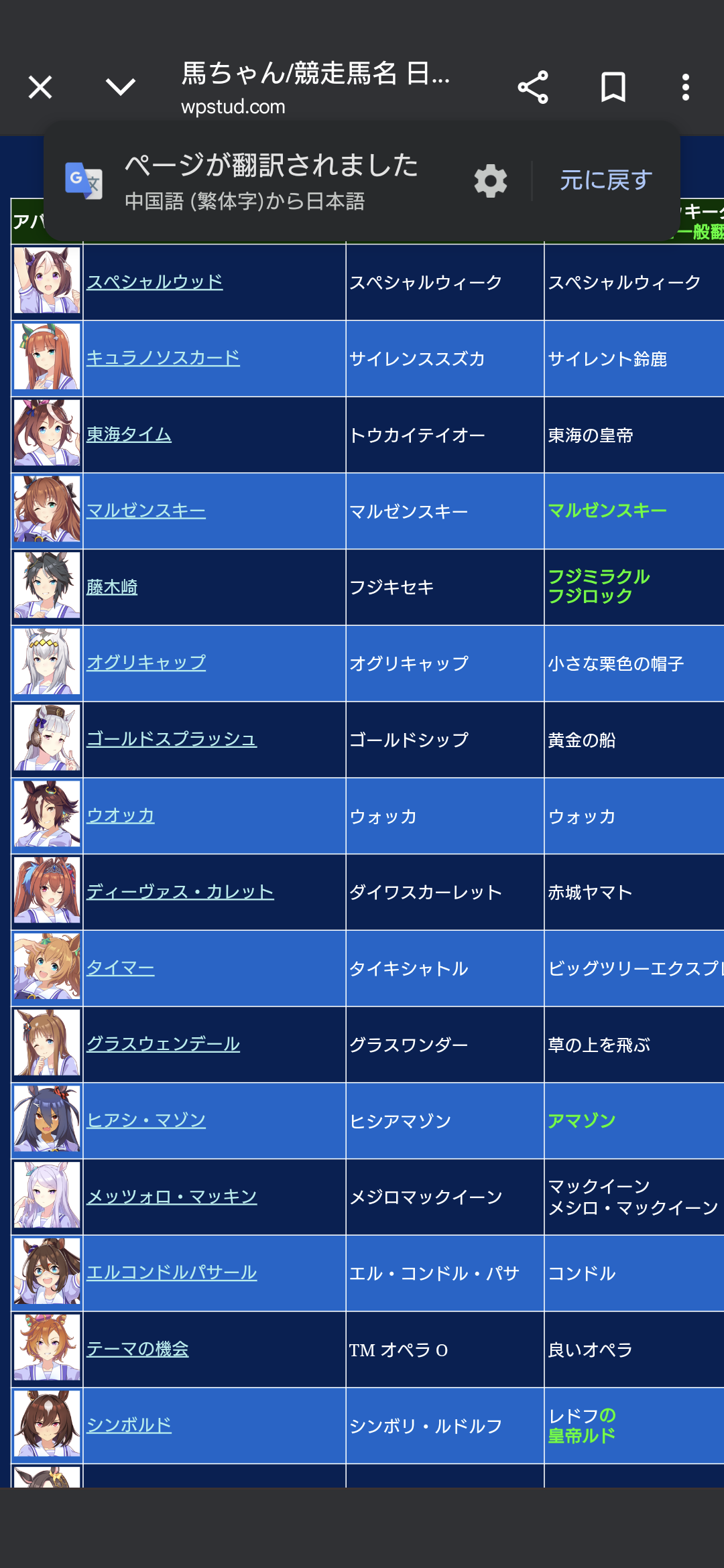Open translation settings gear
The height and width of the screenshot is (1568, 724).
pyautogui.click(x=491, y=181)
